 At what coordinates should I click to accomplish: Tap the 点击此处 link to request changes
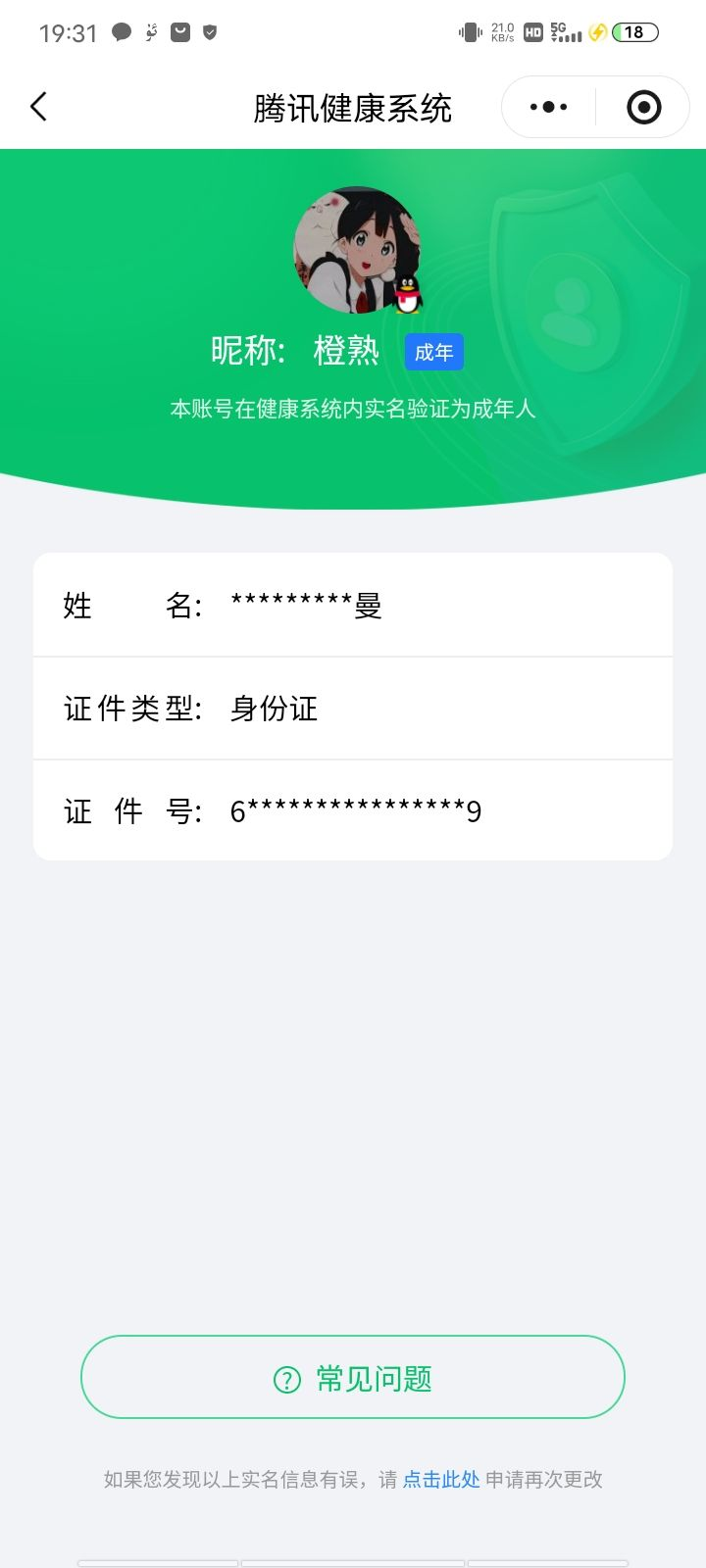pos(441,1479)
